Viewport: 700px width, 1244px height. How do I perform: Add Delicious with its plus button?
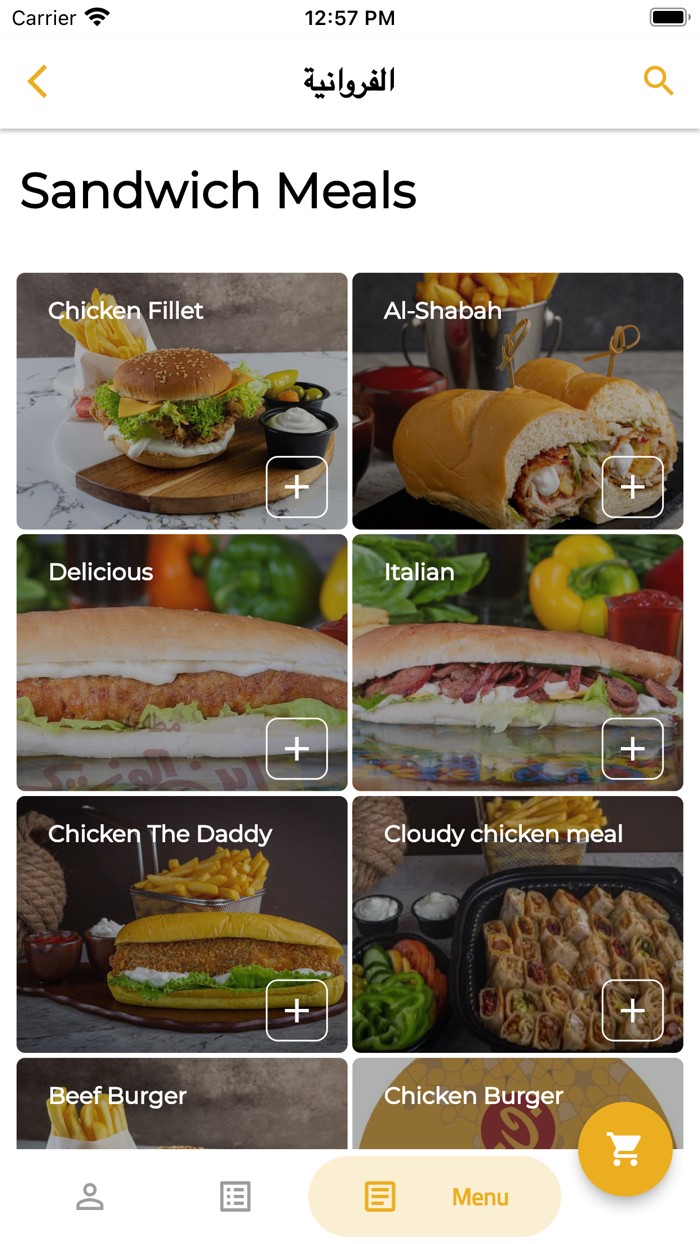(x=297, y=749)
